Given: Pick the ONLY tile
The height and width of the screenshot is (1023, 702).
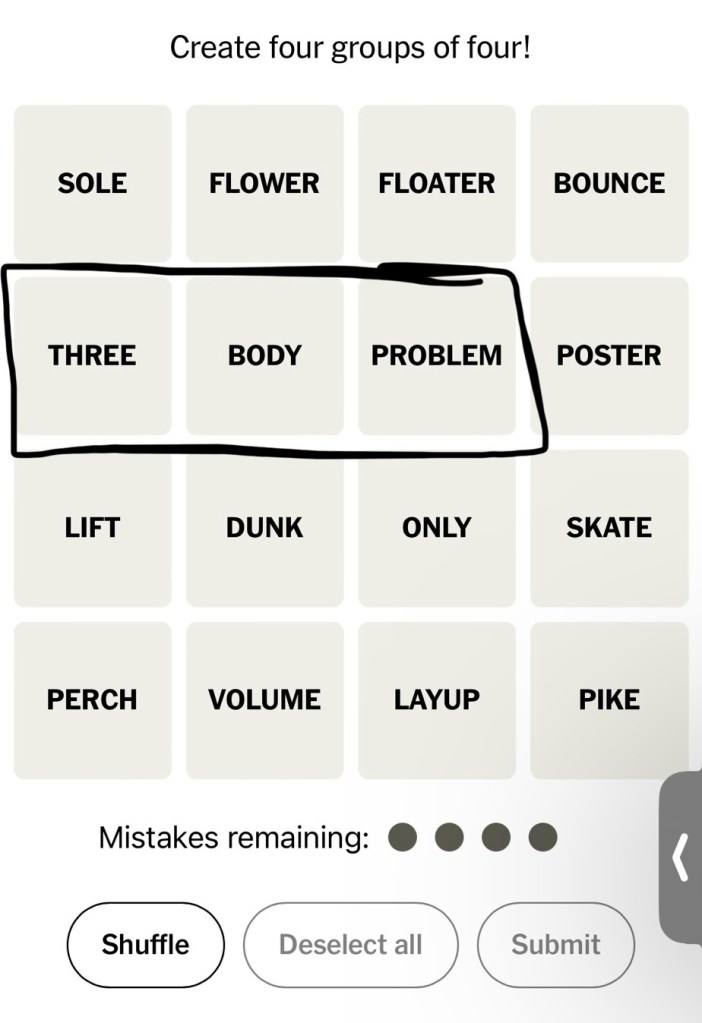Looking at the screenshot, I should pos(437,528).
